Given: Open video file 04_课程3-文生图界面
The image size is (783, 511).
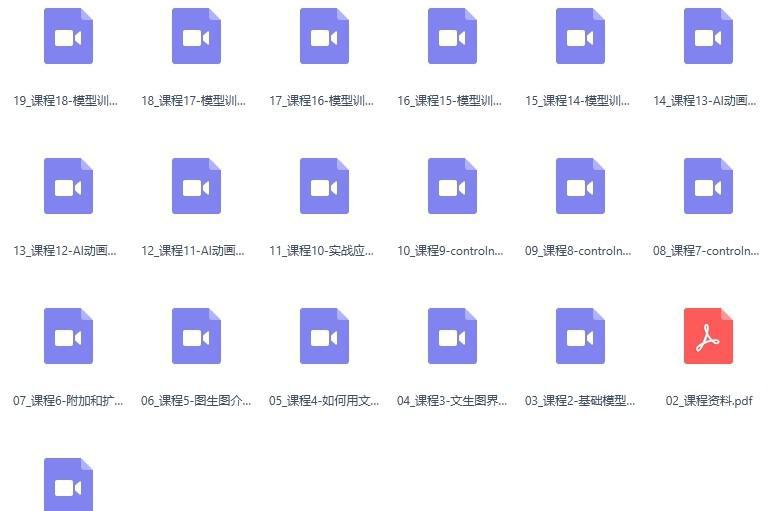Looking at the screenshot, I should click(x=452, y=337).
